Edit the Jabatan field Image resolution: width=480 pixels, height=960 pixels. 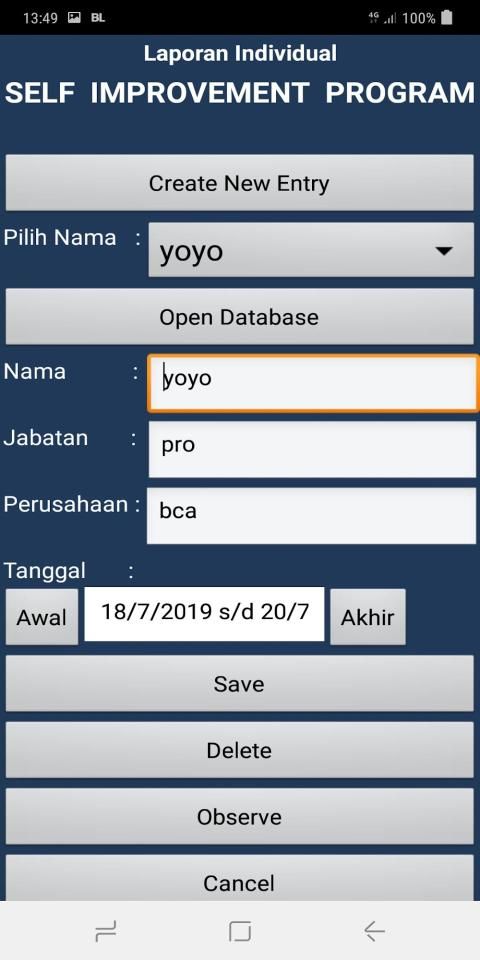[x=312, y=449]
